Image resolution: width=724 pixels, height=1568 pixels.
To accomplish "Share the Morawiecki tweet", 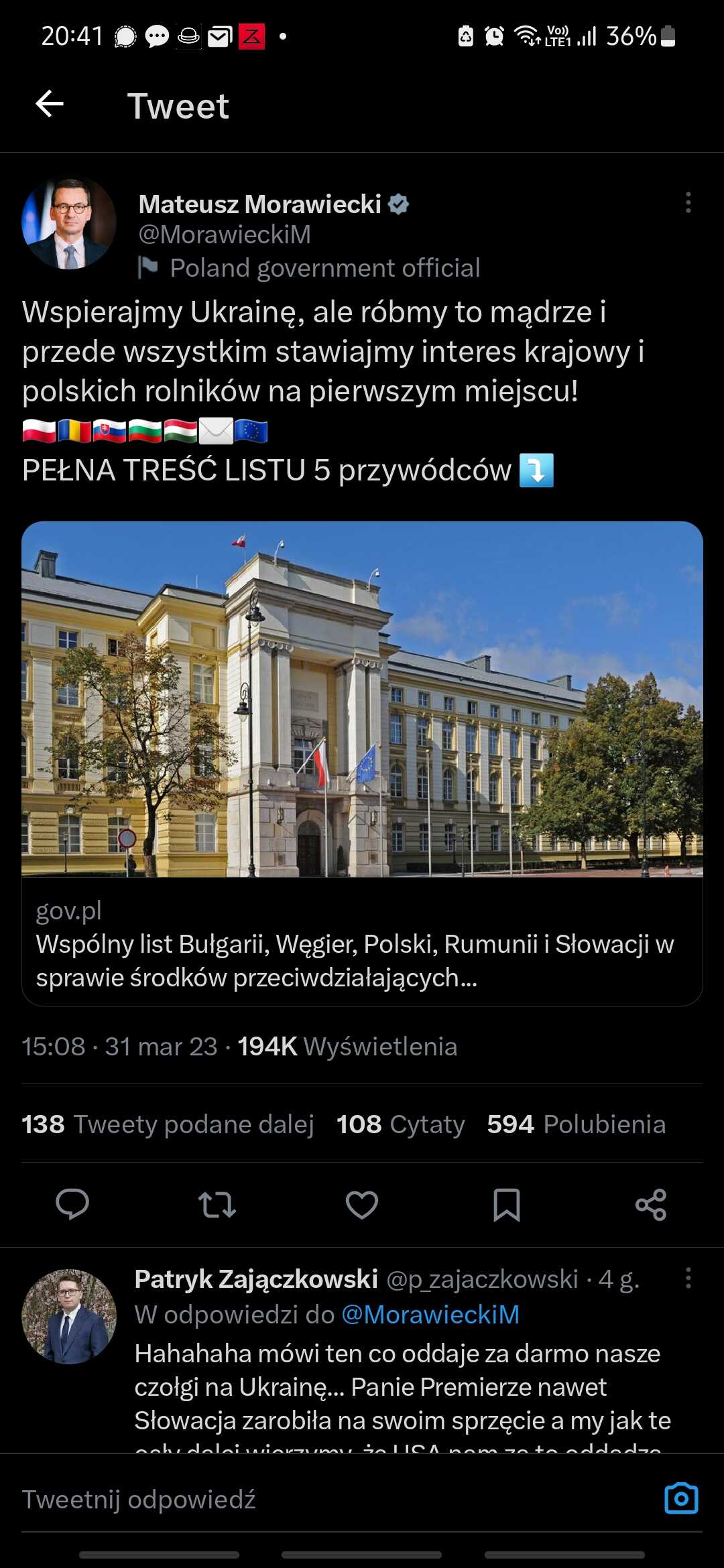I will [x=651, y=1204].
